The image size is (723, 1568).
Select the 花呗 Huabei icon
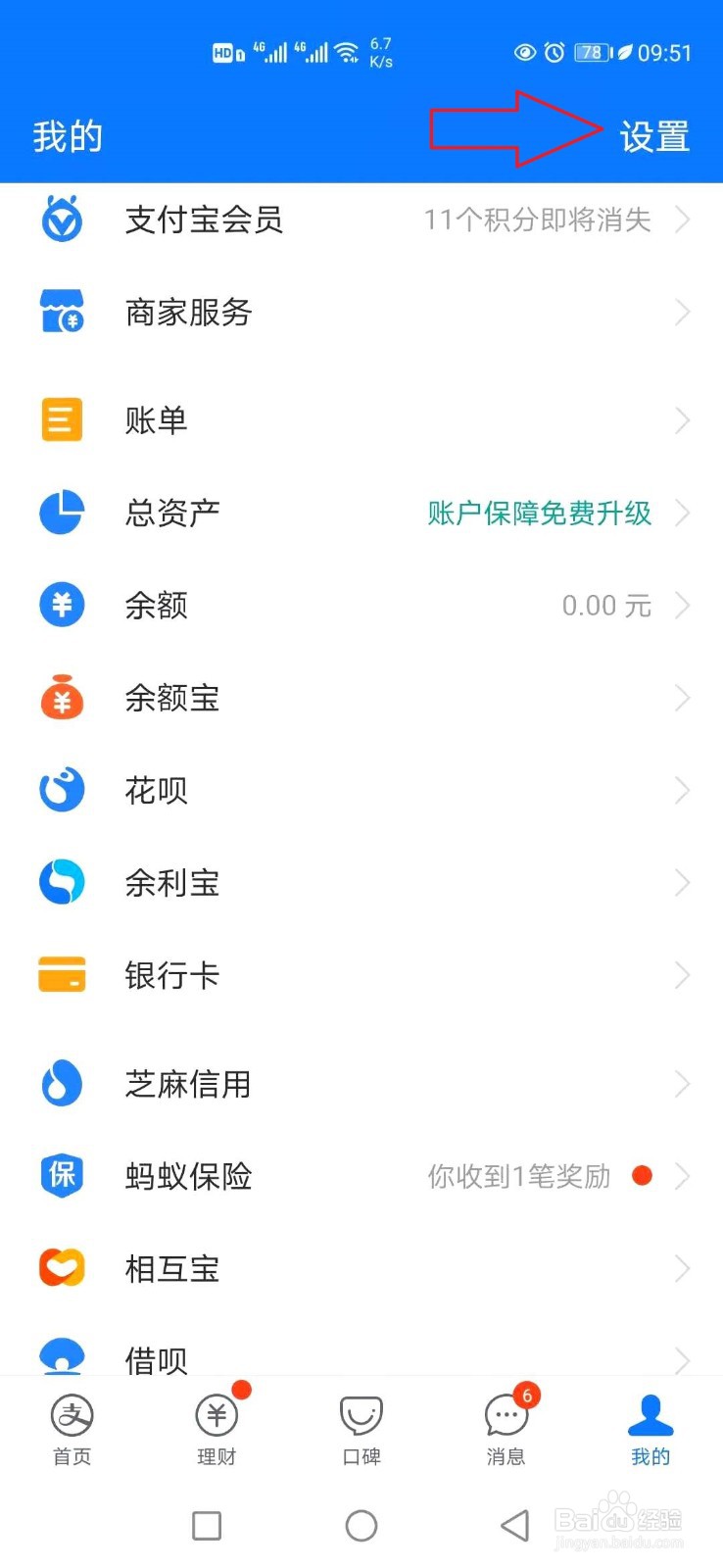click(x=61, y=790)
